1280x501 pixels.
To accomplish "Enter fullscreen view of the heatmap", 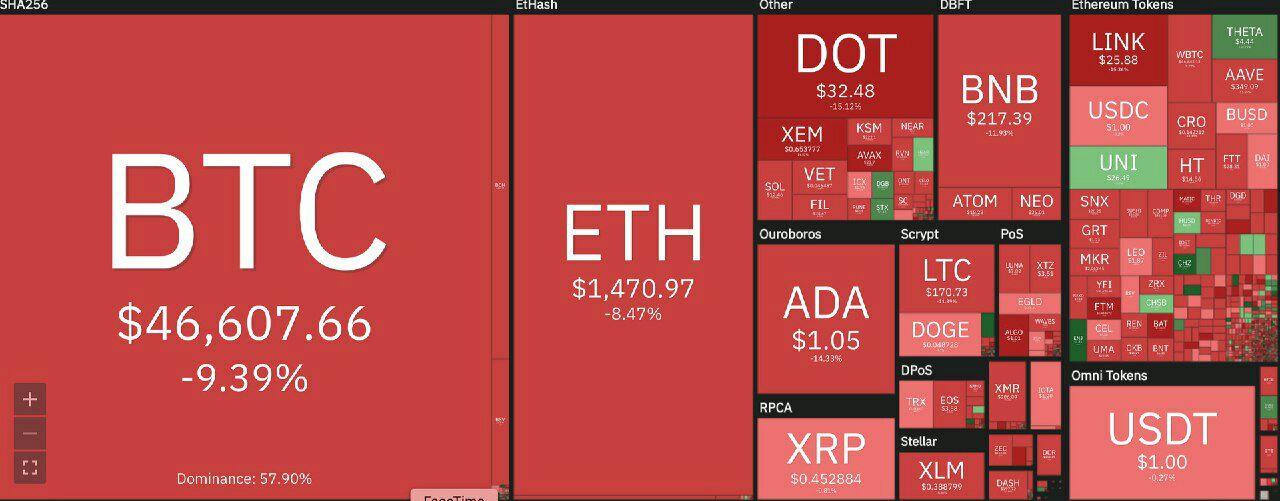I will click(30, 467).
